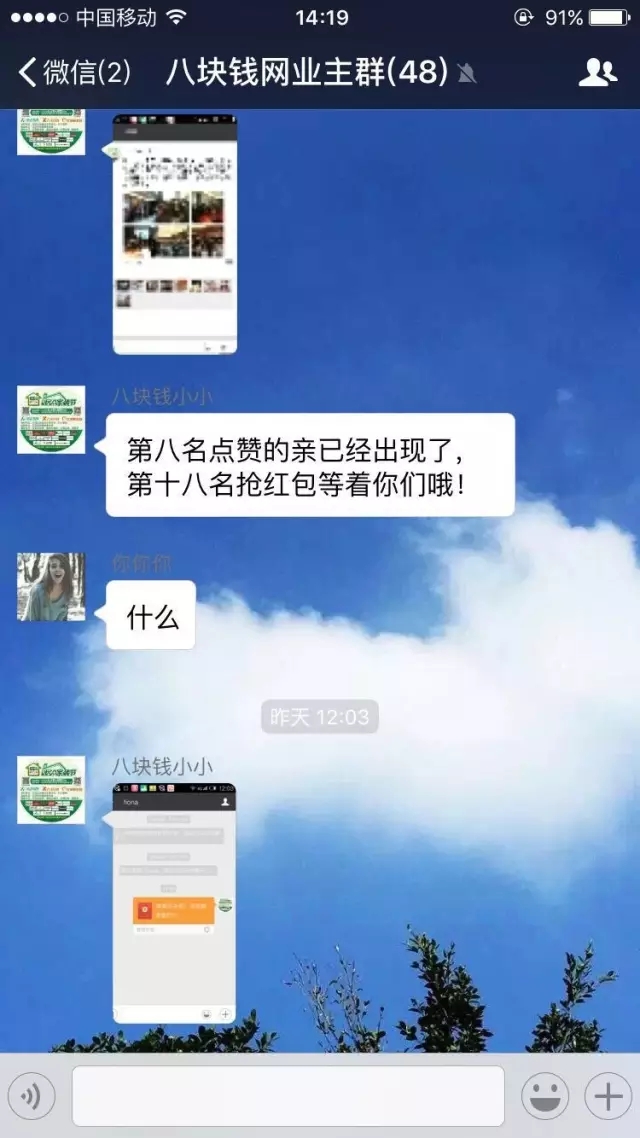
Task: Focus the message text field
Action: click(288, 1097)
